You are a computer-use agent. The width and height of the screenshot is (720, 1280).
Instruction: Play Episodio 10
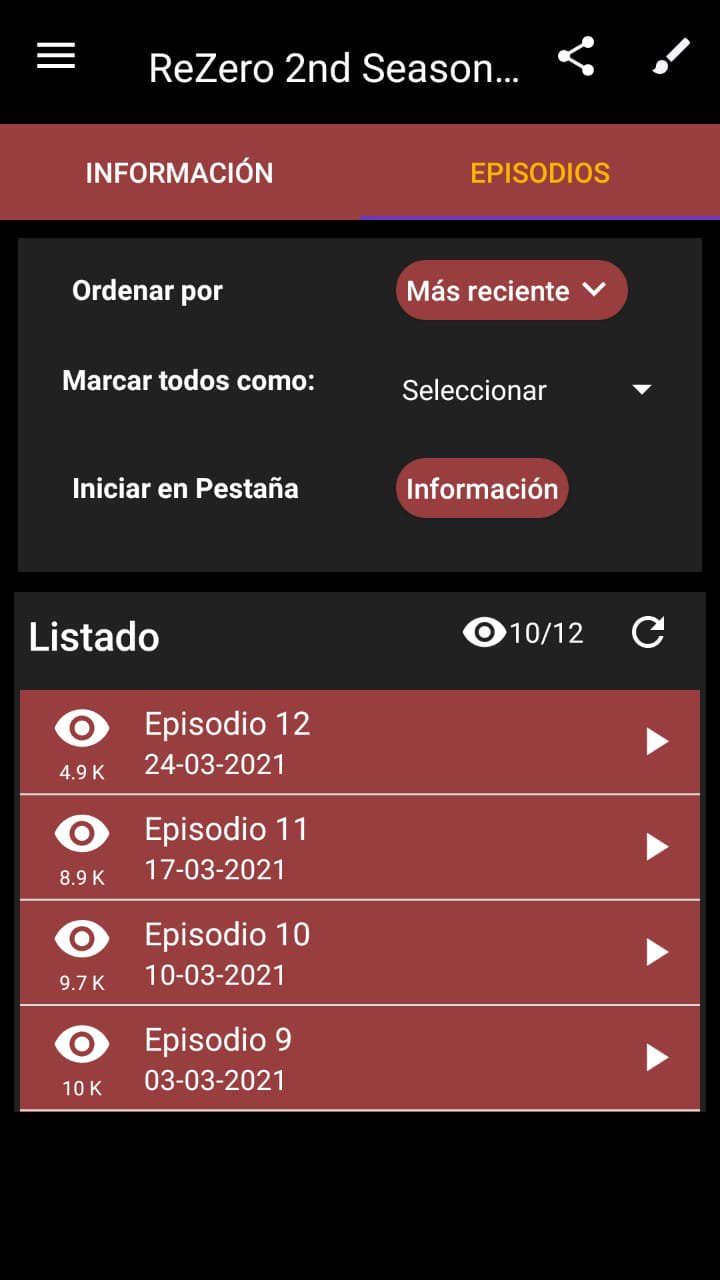pos(656,952)
